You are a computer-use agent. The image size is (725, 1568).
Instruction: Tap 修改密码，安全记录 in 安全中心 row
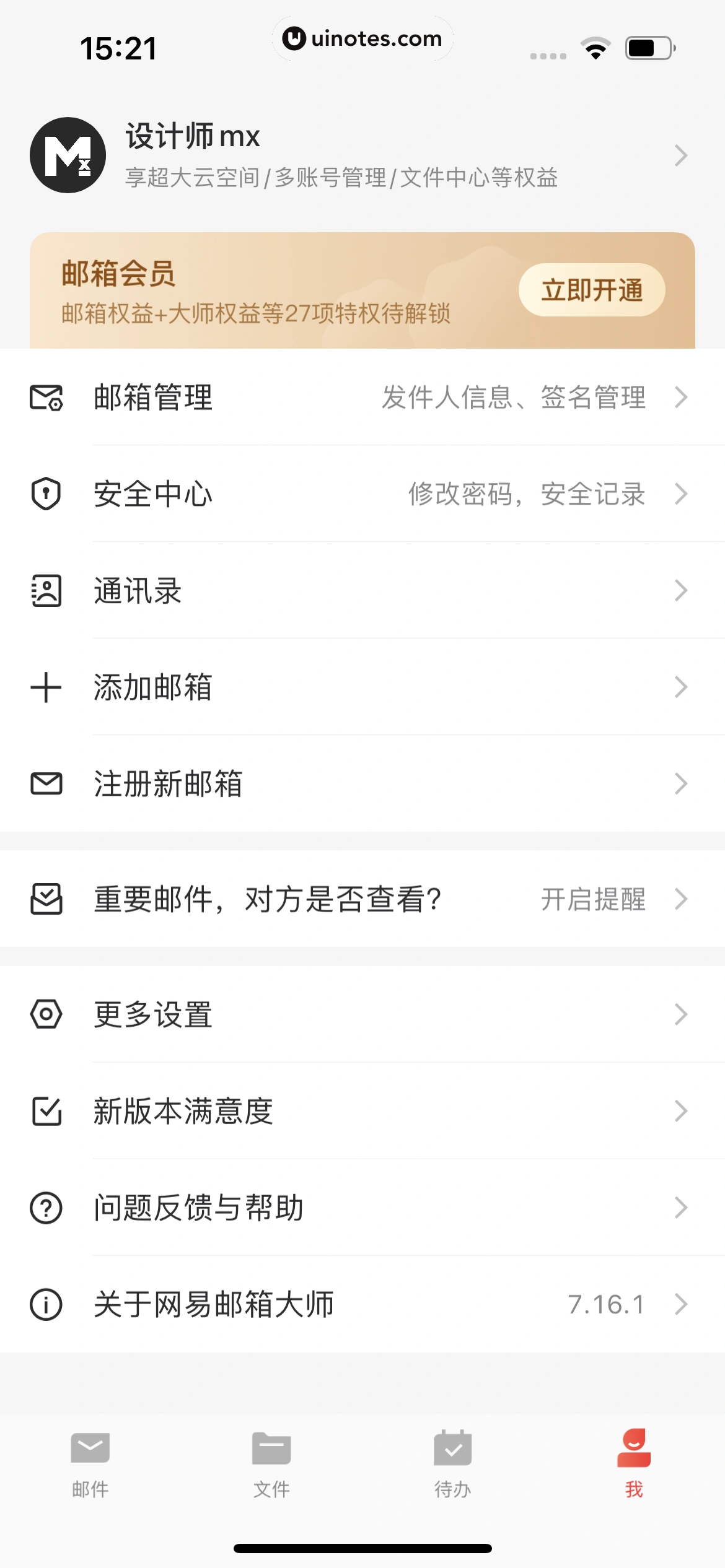527,495
